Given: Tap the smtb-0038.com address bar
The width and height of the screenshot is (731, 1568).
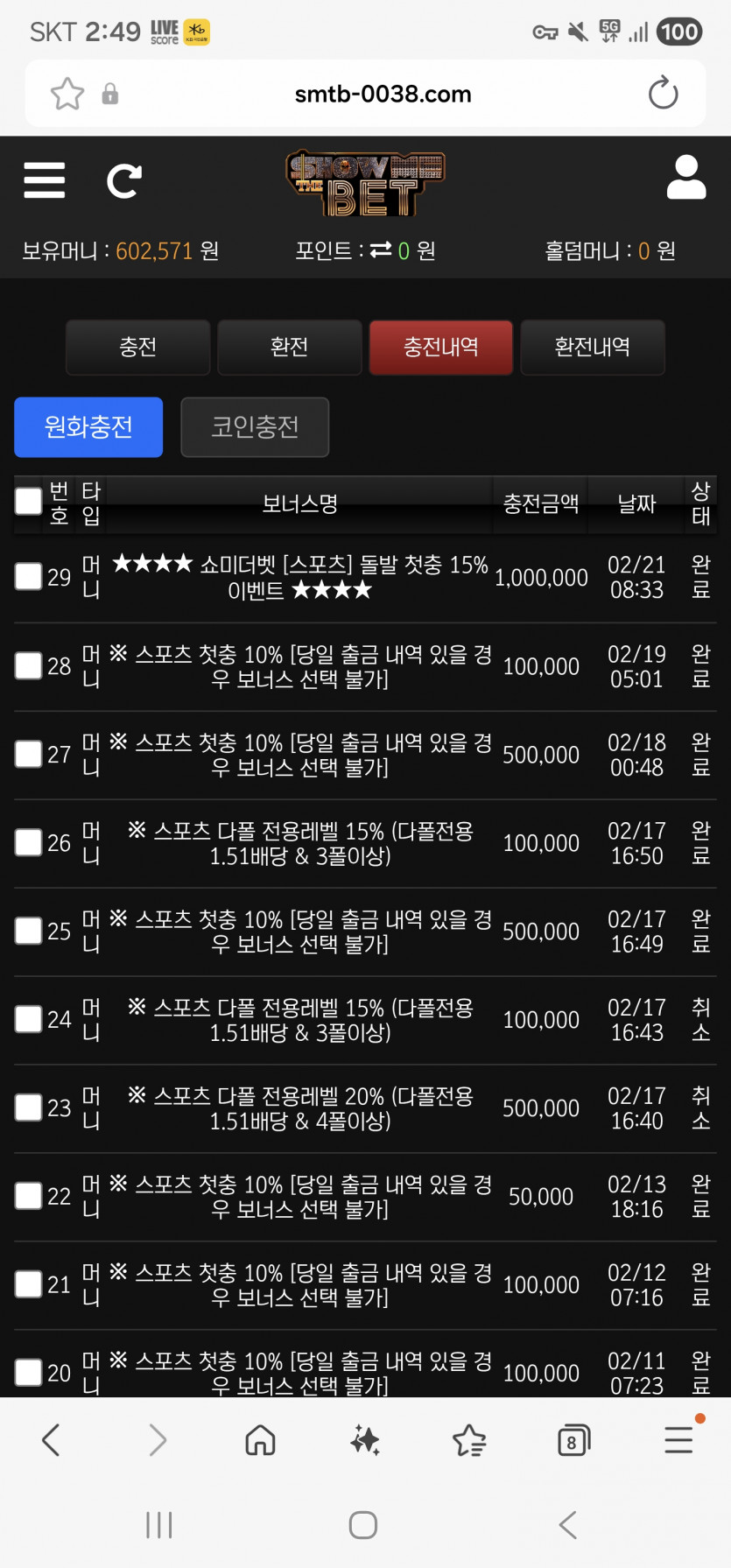Looking at the screenshot, I should 383,94.
